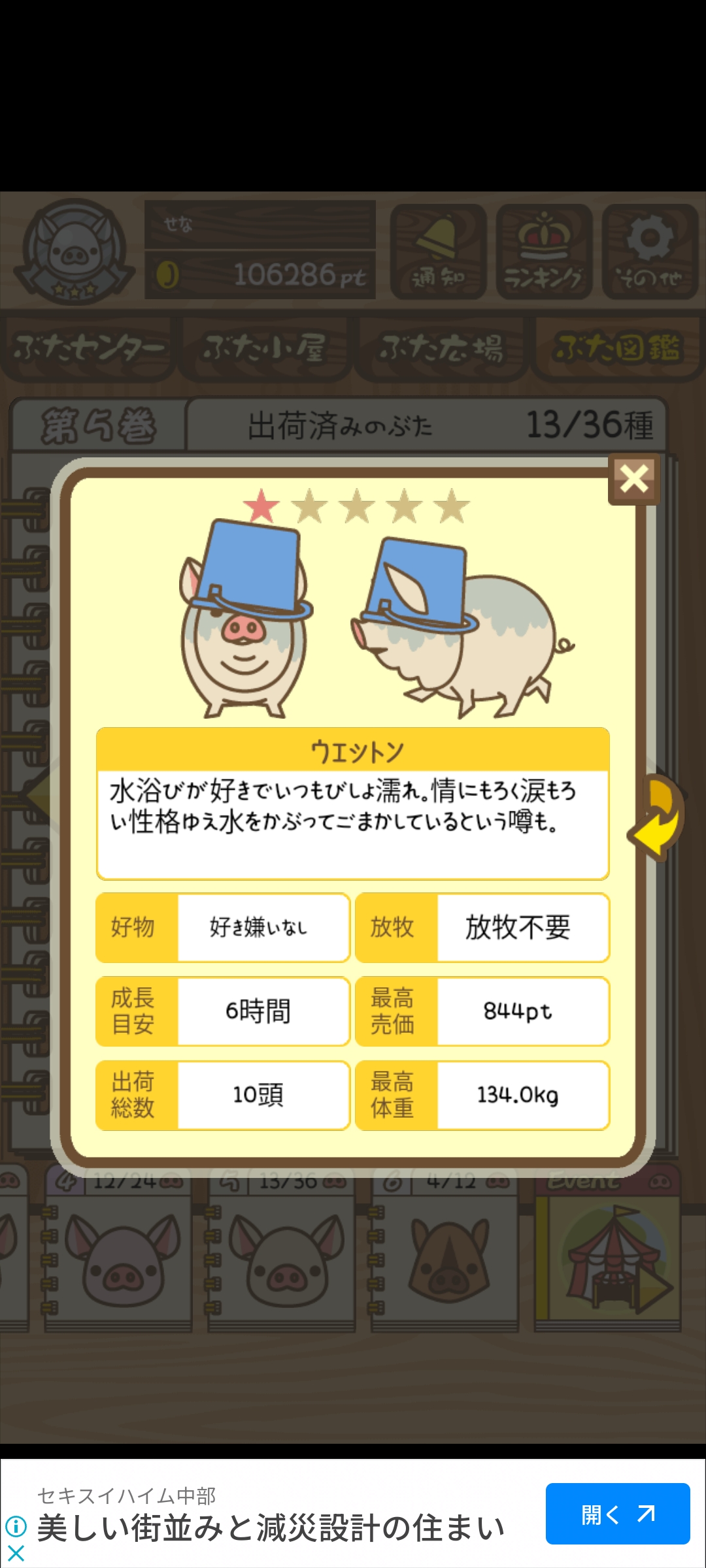Dismiss the ad with the X icon
This screenshot has height=1568, width=706.
coord(16,1553)
